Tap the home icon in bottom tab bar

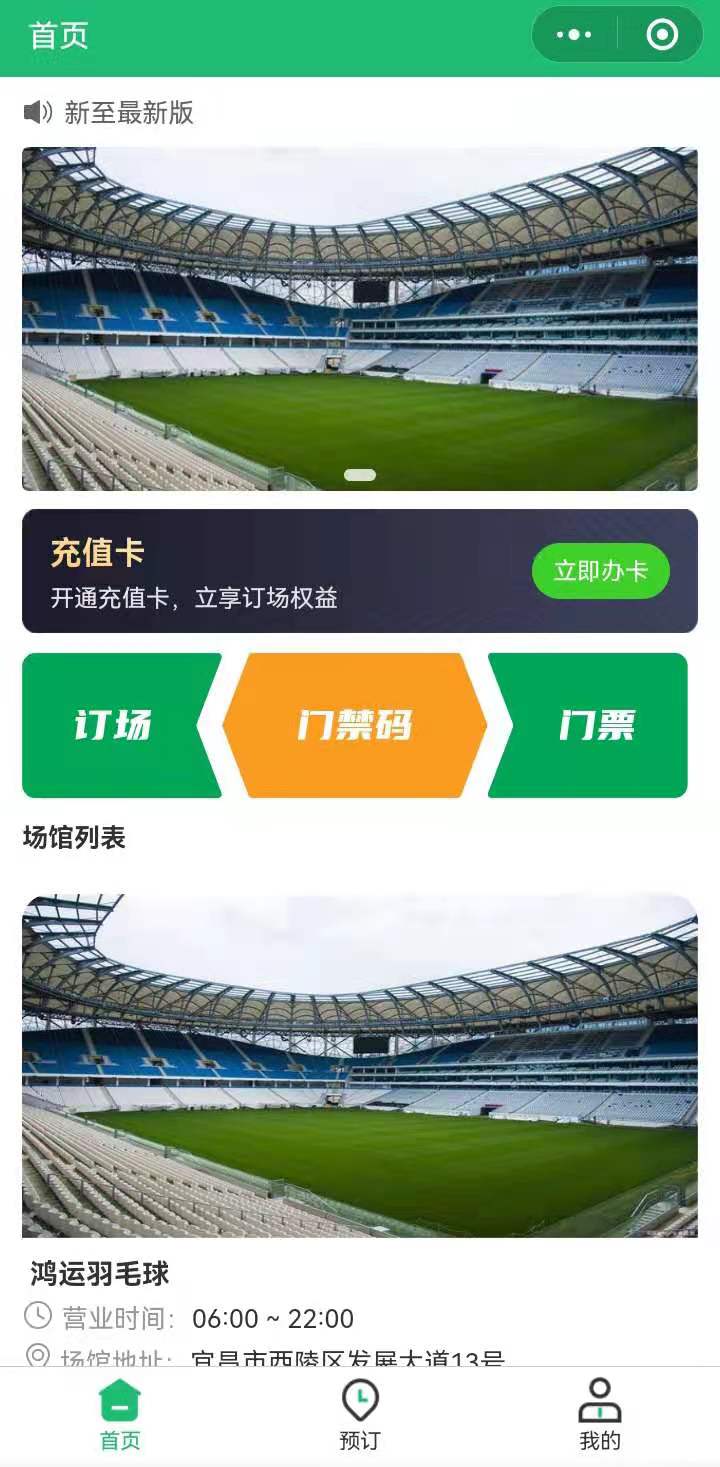120,1404
